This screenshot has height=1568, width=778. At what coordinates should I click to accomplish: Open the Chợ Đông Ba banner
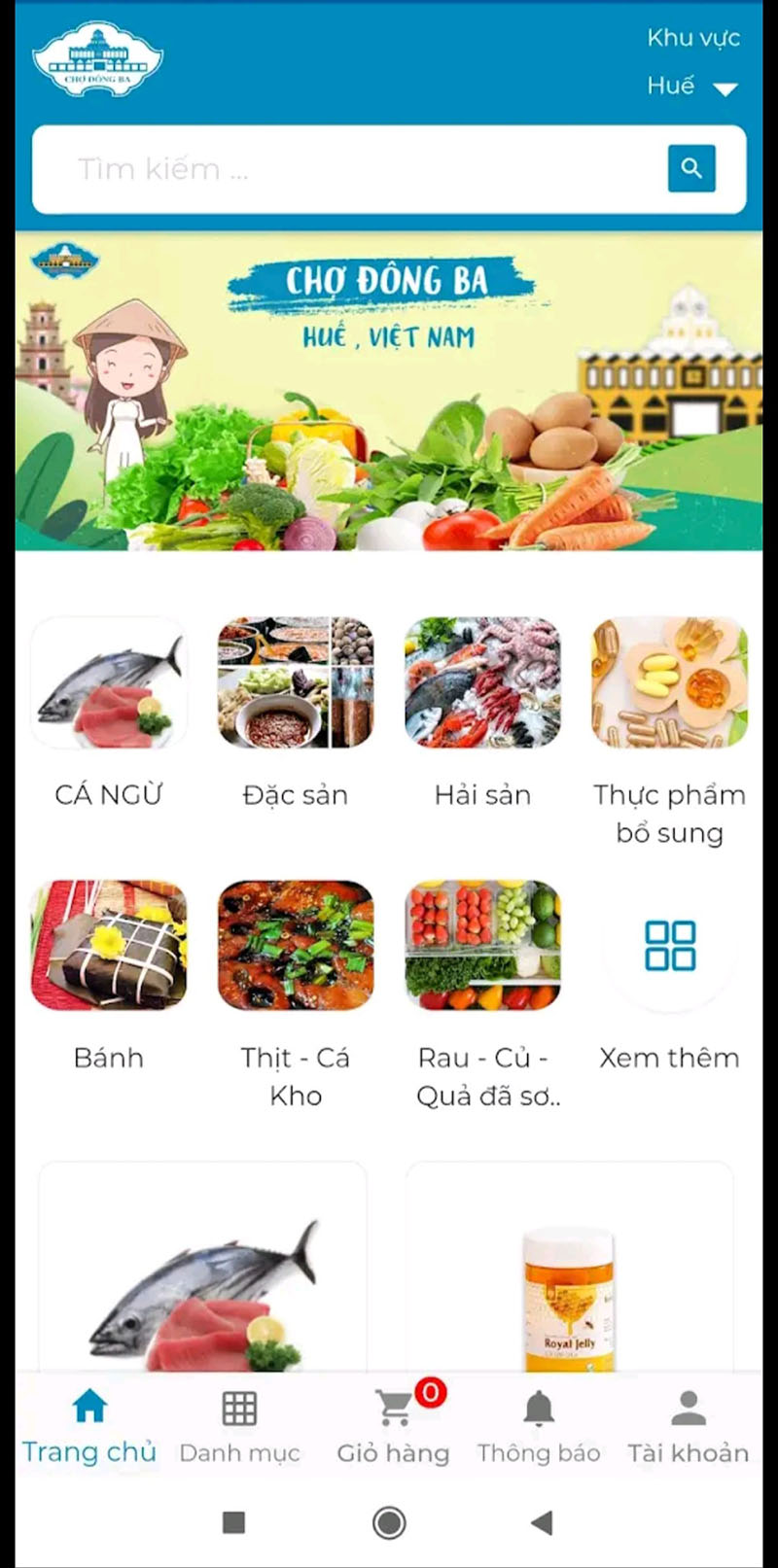point(389,391)
